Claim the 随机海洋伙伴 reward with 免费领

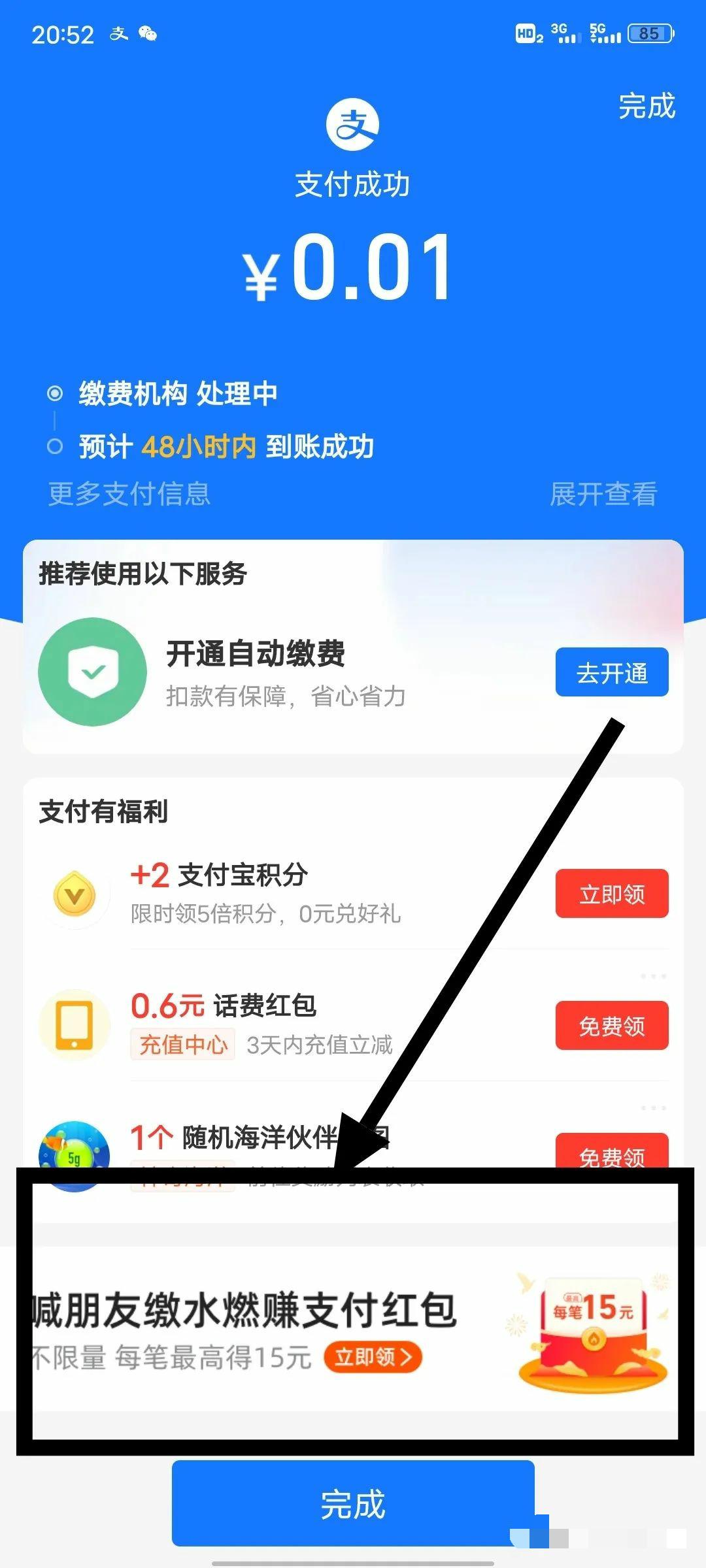[x=611, y=1152]
